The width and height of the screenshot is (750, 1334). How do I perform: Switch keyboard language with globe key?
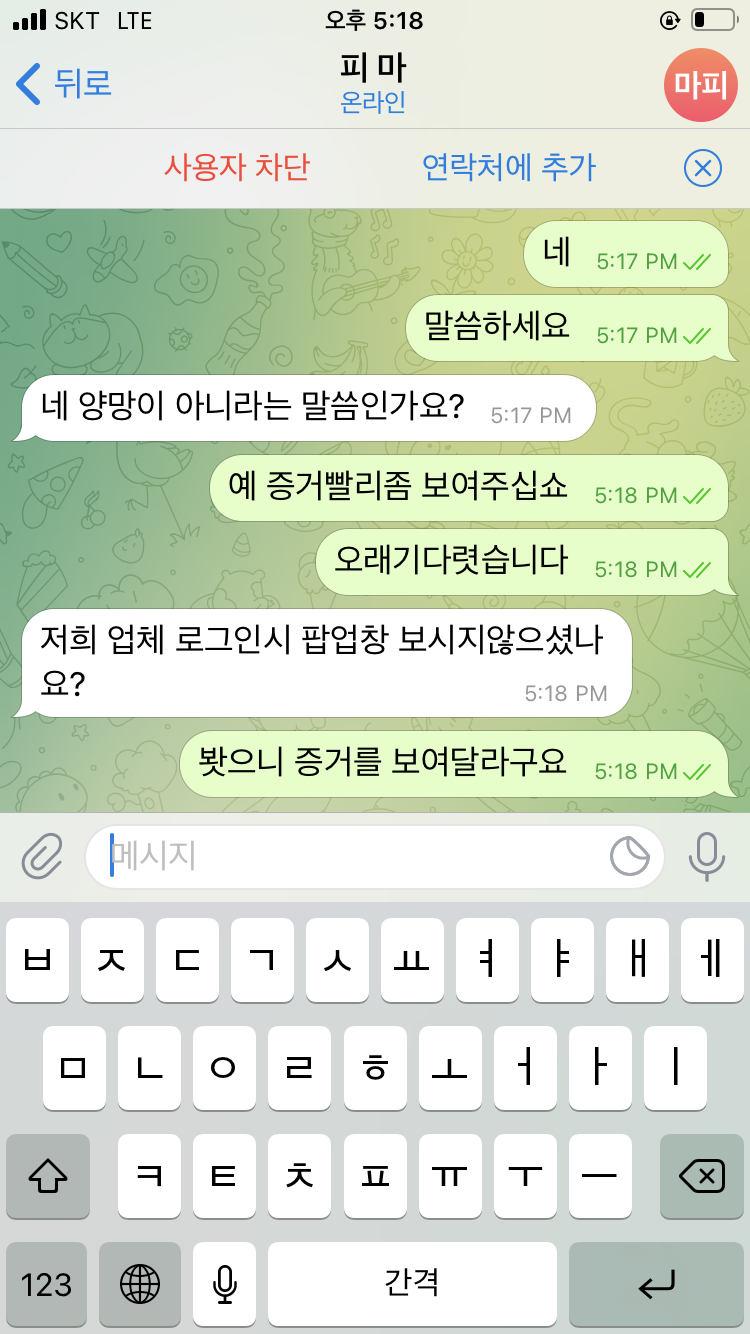(x=140, y=1283)
